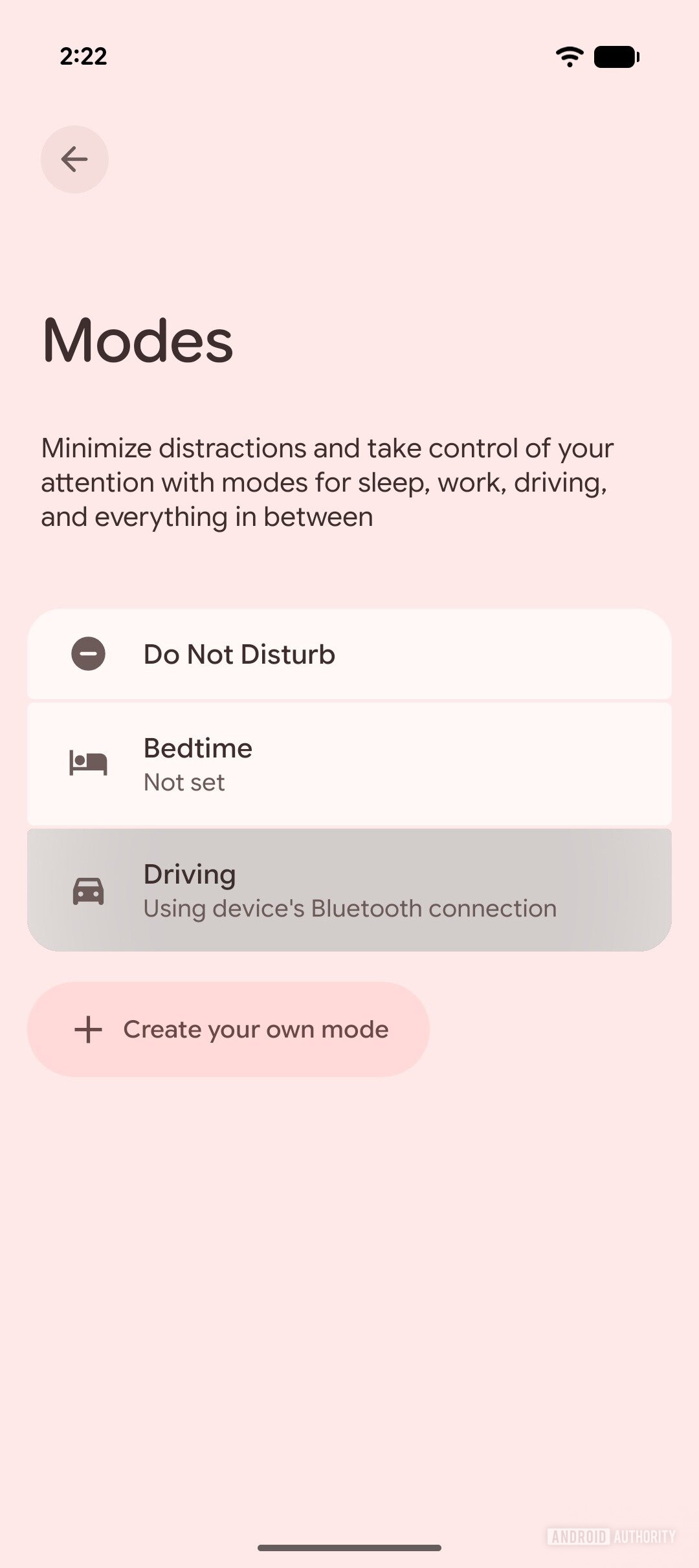This screenshot has width=699, height=1568.
Task: Open the Bedtime mode settings
Action: 349,762
